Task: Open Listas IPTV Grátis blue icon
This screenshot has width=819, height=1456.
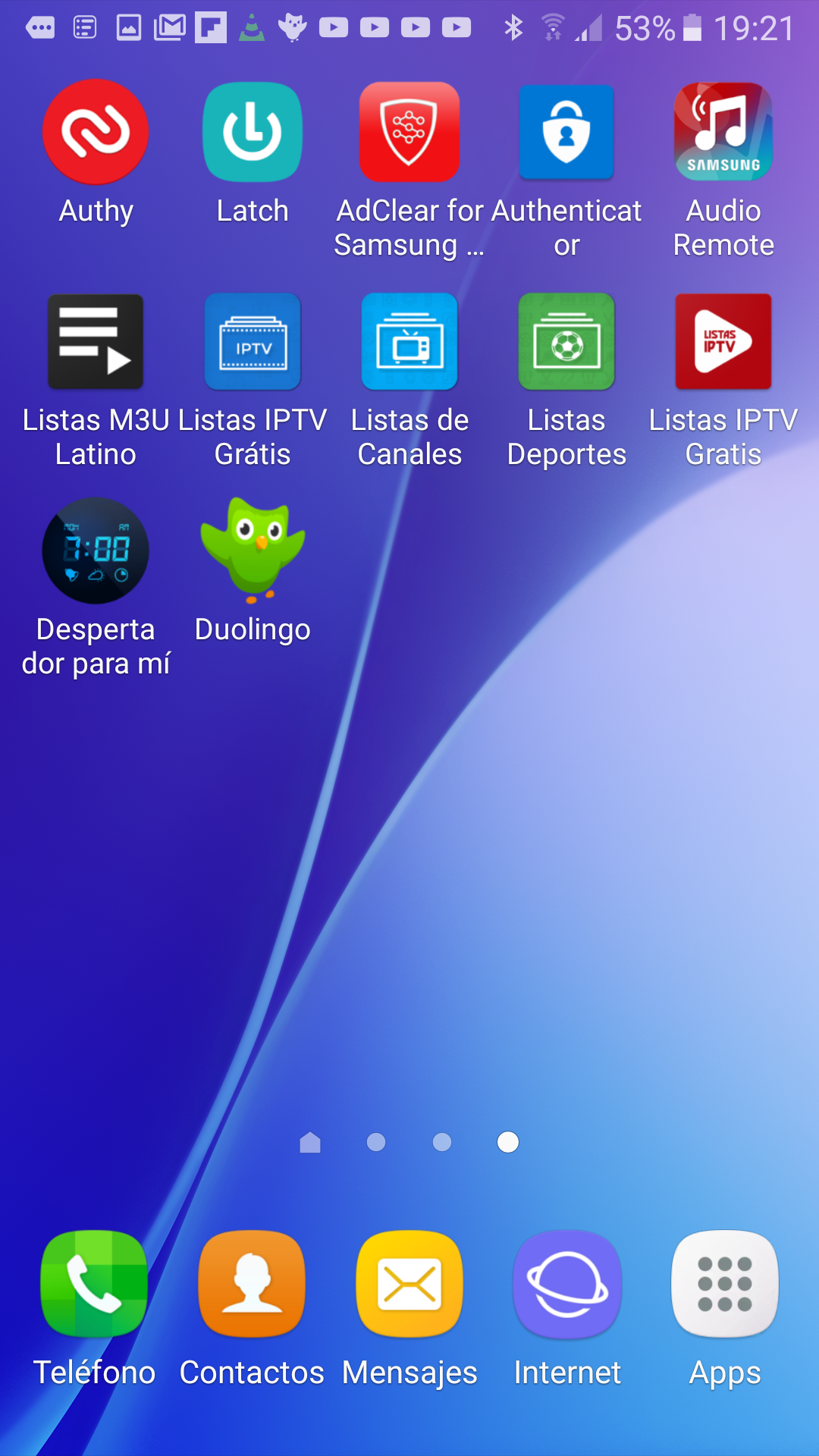Action: point(253,342)
